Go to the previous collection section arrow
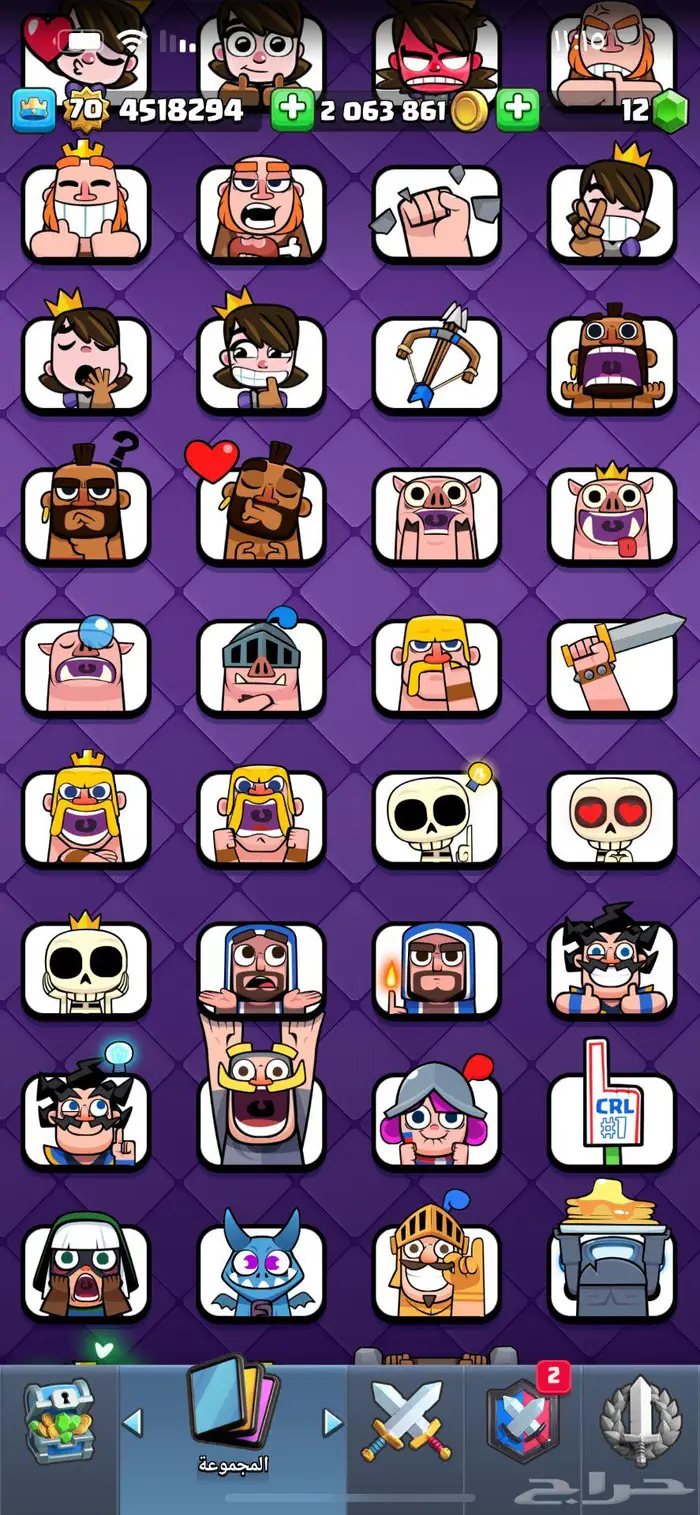700x1515 pixels. point(133,1421)
